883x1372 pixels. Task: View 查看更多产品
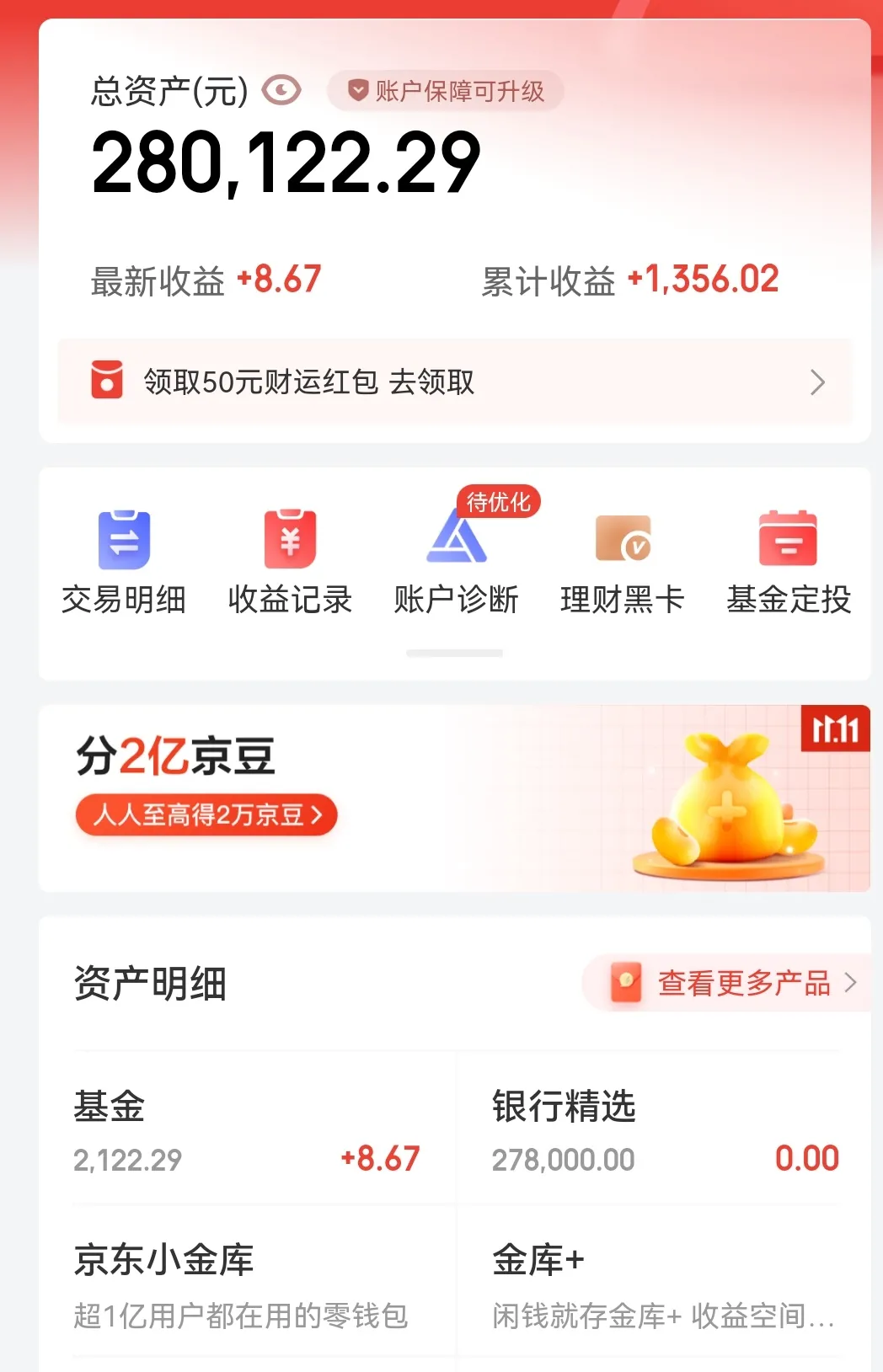tap(731, 983)
